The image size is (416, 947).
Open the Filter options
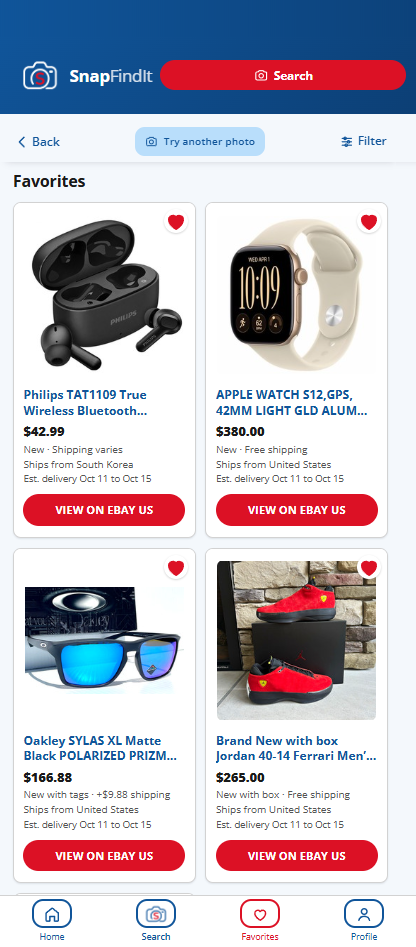(x=363, y=141)
